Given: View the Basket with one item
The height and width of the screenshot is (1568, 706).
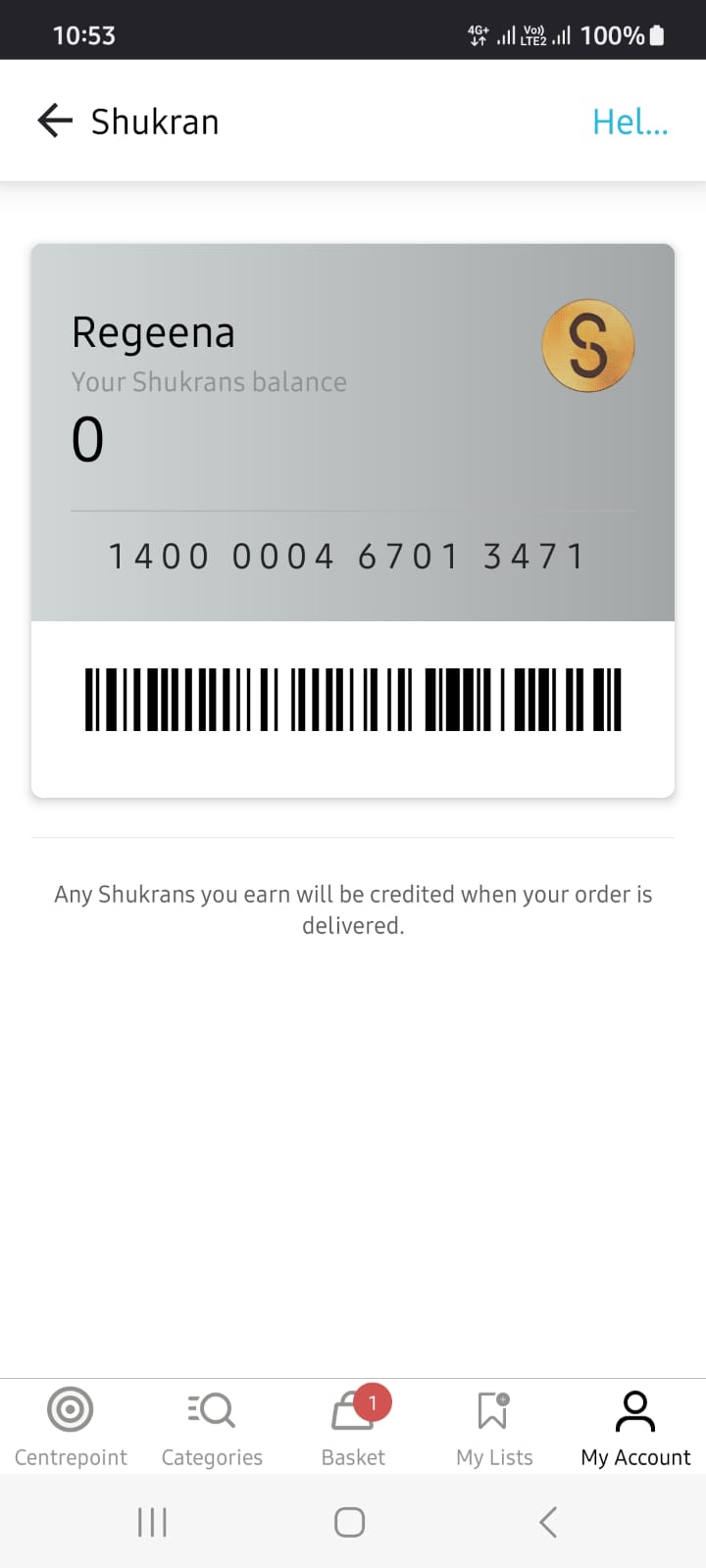Looking at the screenshot, I should point(353,1426).
